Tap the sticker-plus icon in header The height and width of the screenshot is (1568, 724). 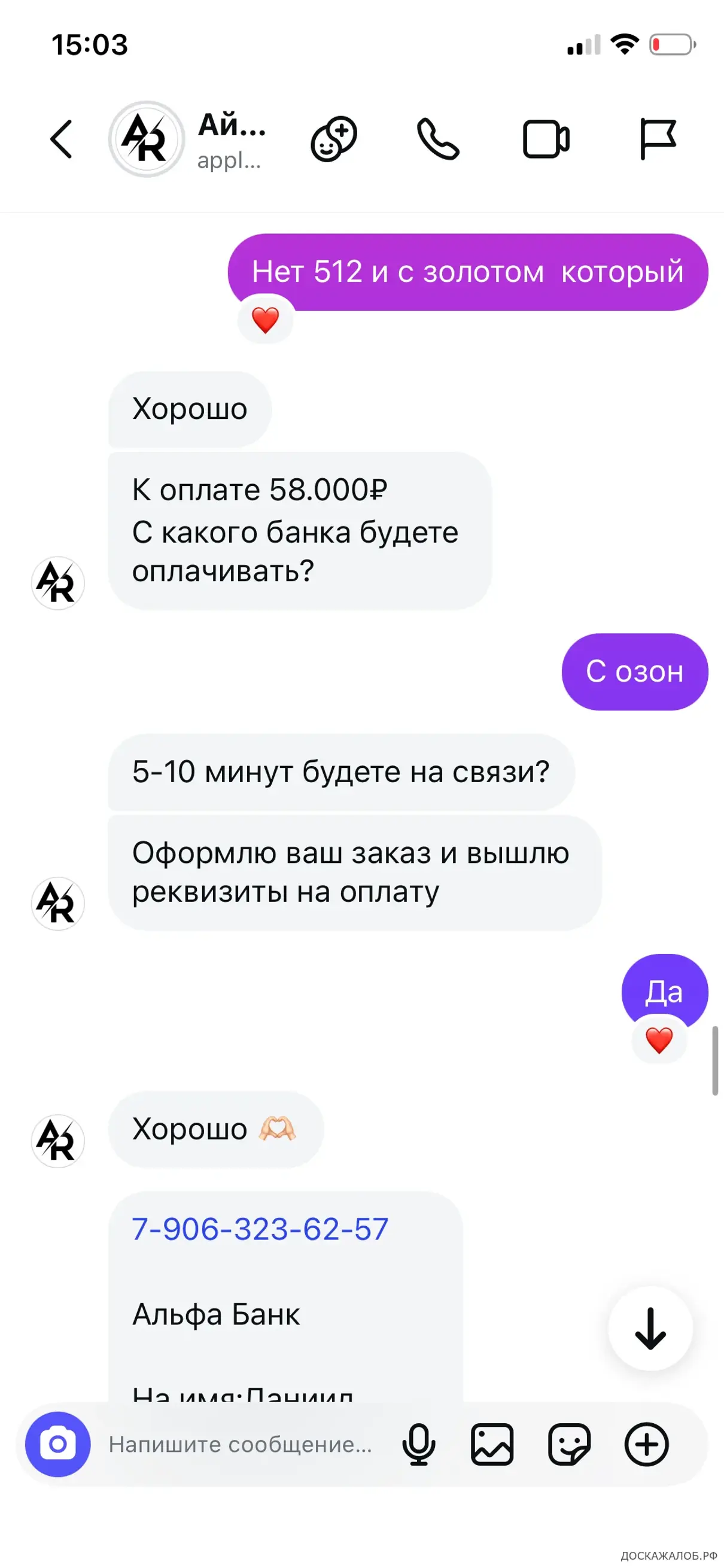point(334,139)
